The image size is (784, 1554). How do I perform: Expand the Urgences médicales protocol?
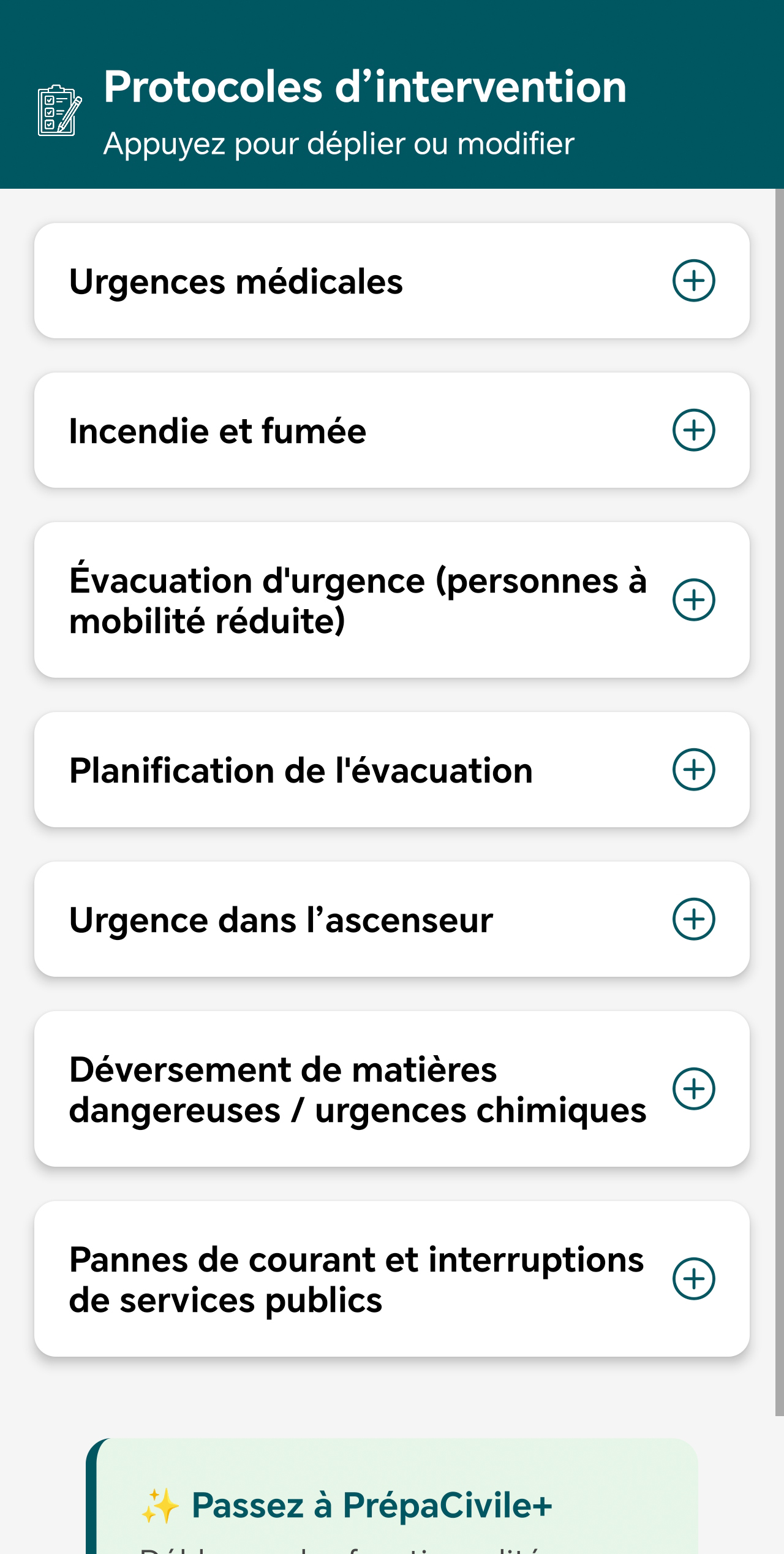(392, 281)
